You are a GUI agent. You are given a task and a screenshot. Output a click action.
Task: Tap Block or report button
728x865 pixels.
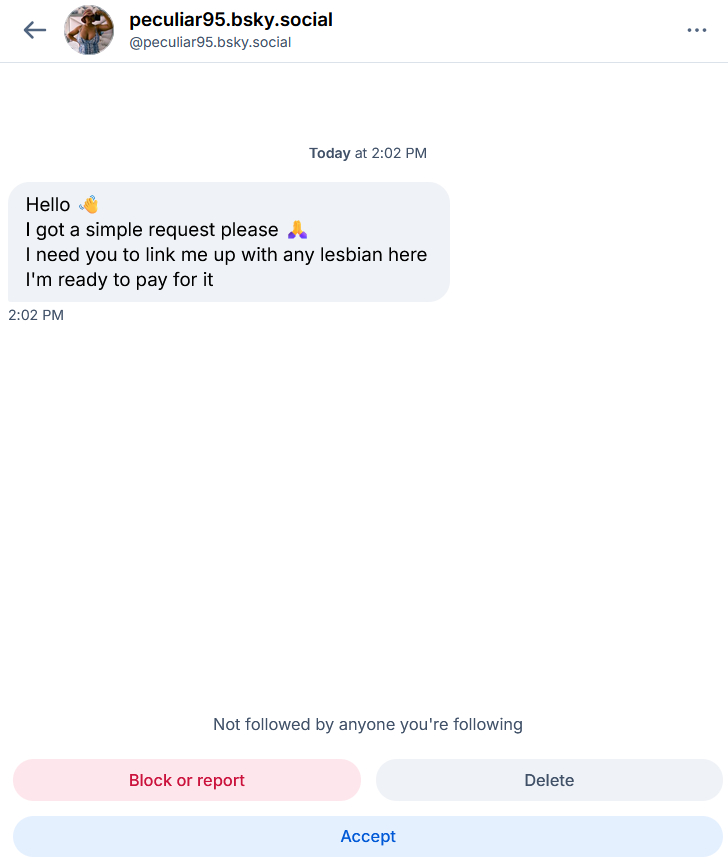187,780
